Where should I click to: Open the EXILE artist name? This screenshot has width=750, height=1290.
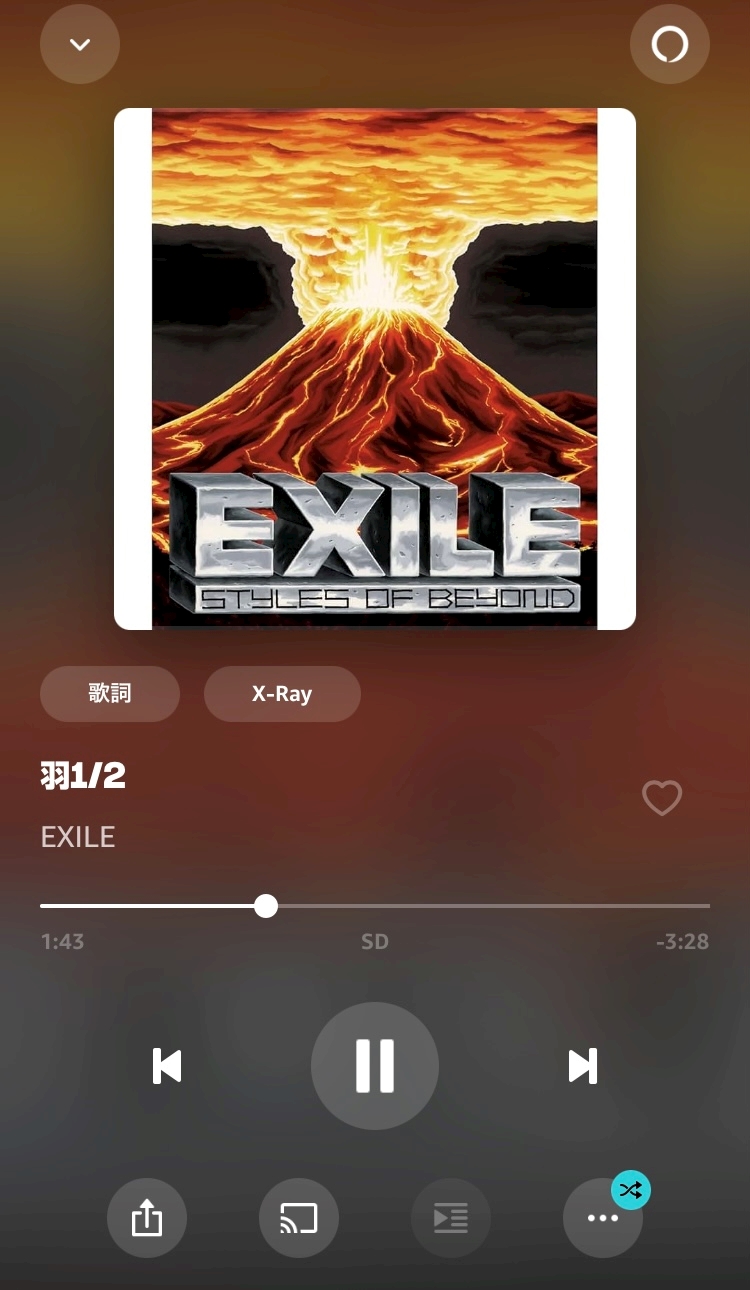click(78, 837)
